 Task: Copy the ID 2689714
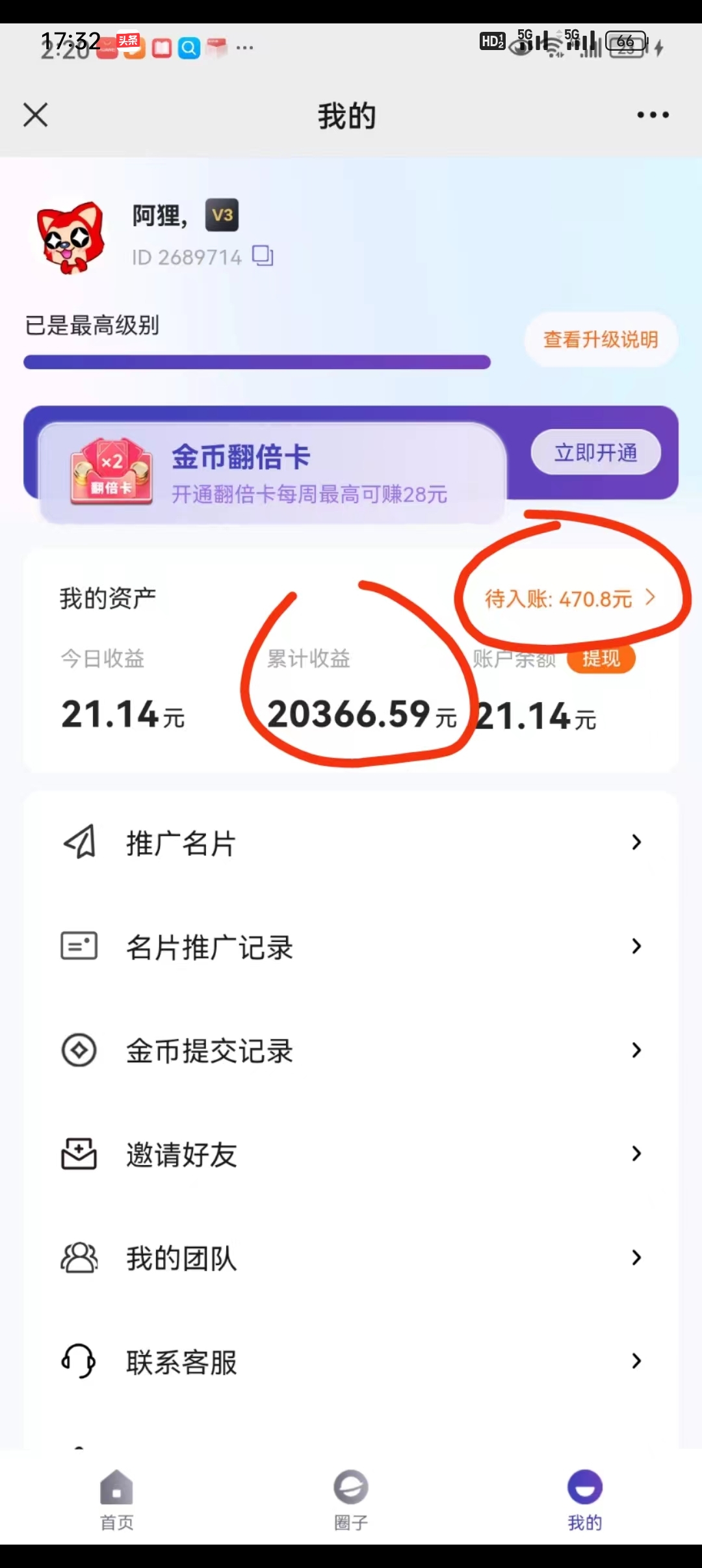[x=263, y=256]
